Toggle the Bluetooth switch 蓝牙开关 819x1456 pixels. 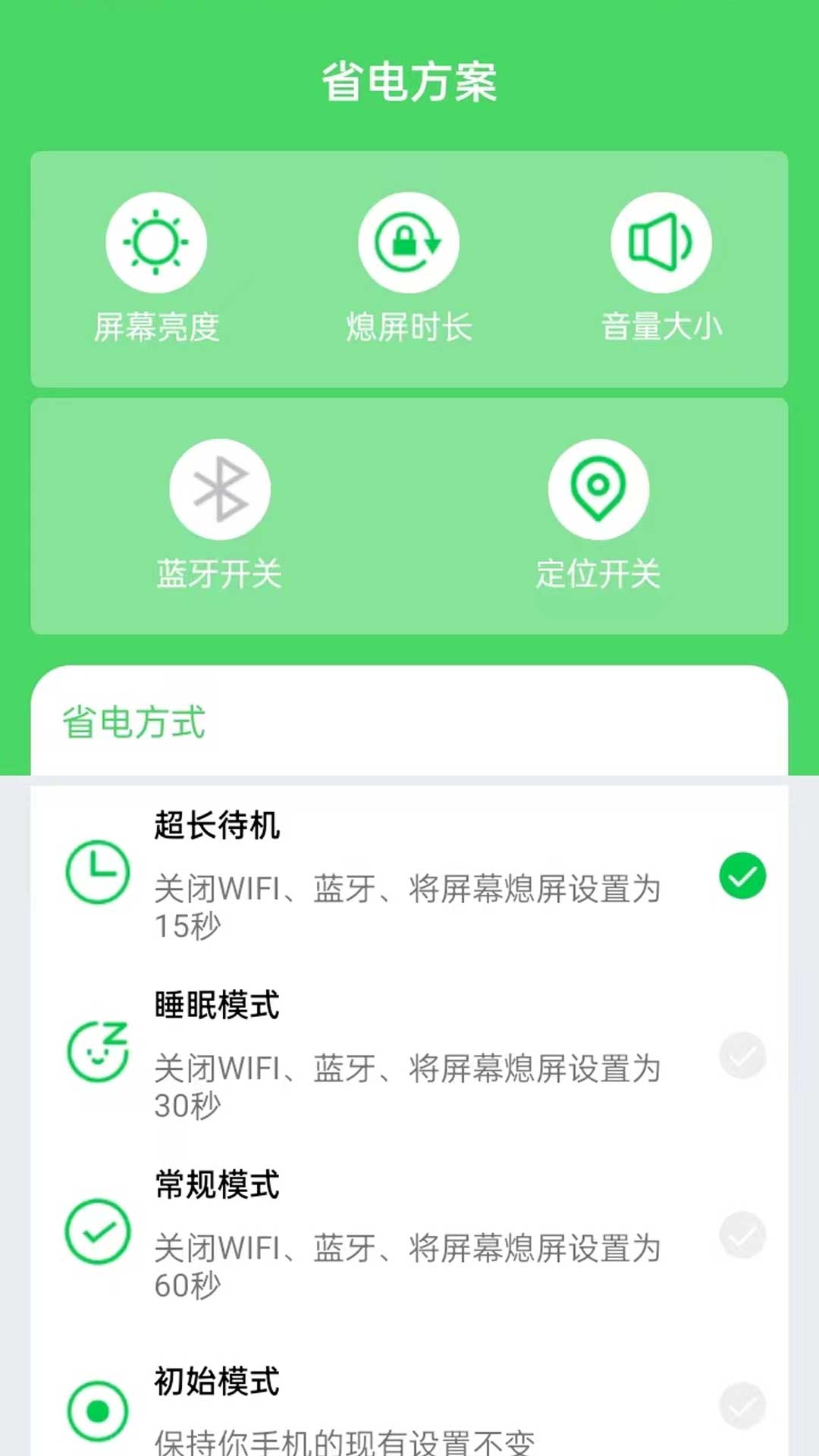click(220, 512)
